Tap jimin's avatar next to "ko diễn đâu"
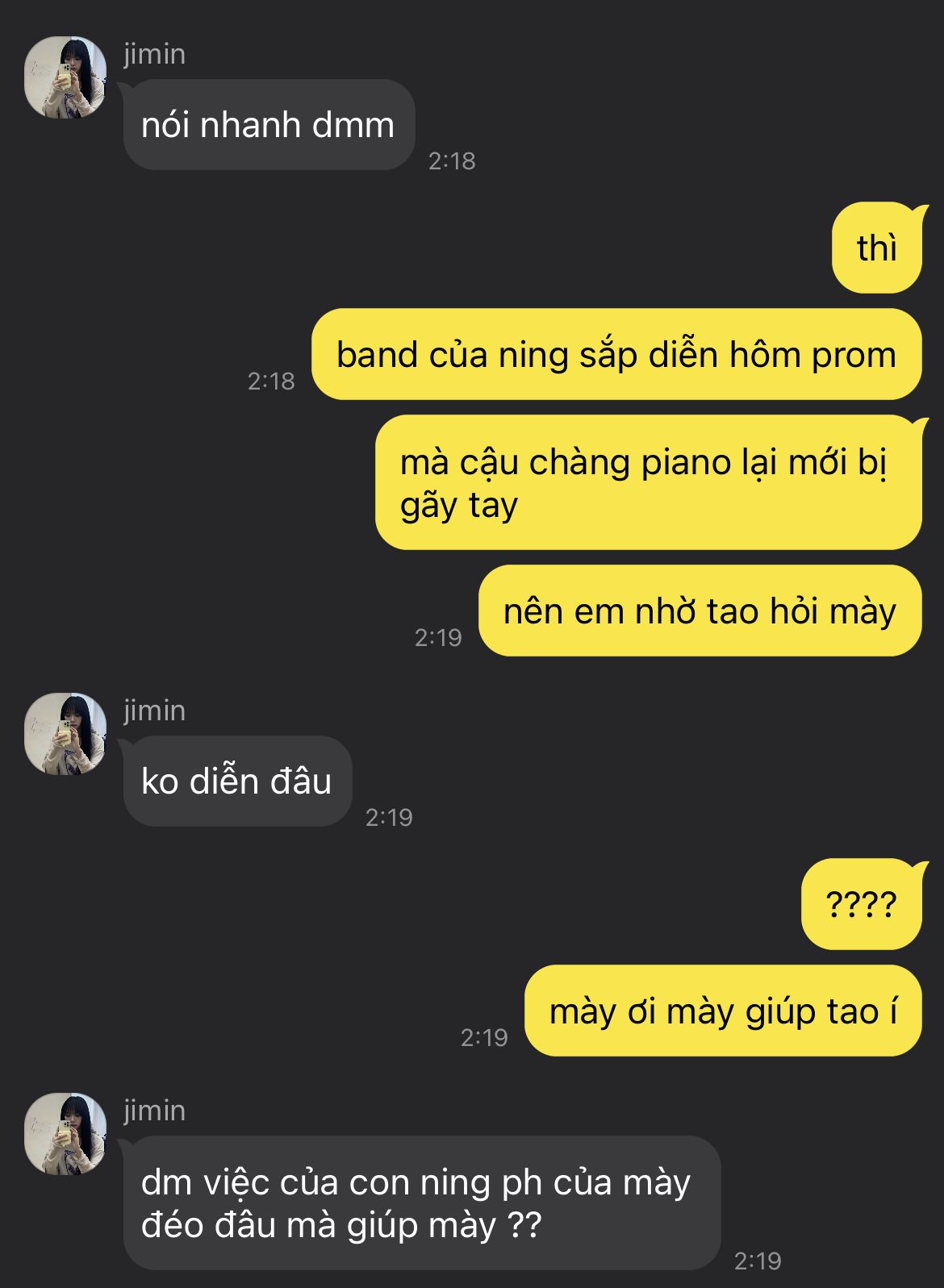The width and height of the screenshot is (944, 1288). pos(65,734)
